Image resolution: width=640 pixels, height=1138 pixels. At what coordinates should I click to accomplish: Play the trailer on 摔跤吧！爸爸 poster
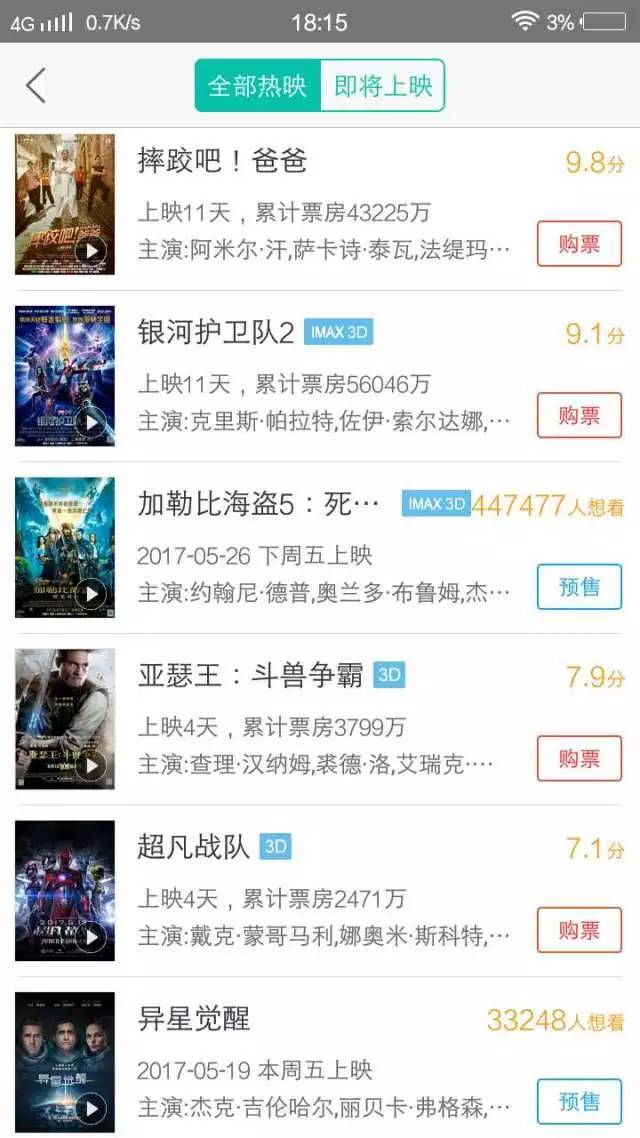[92, 250]
